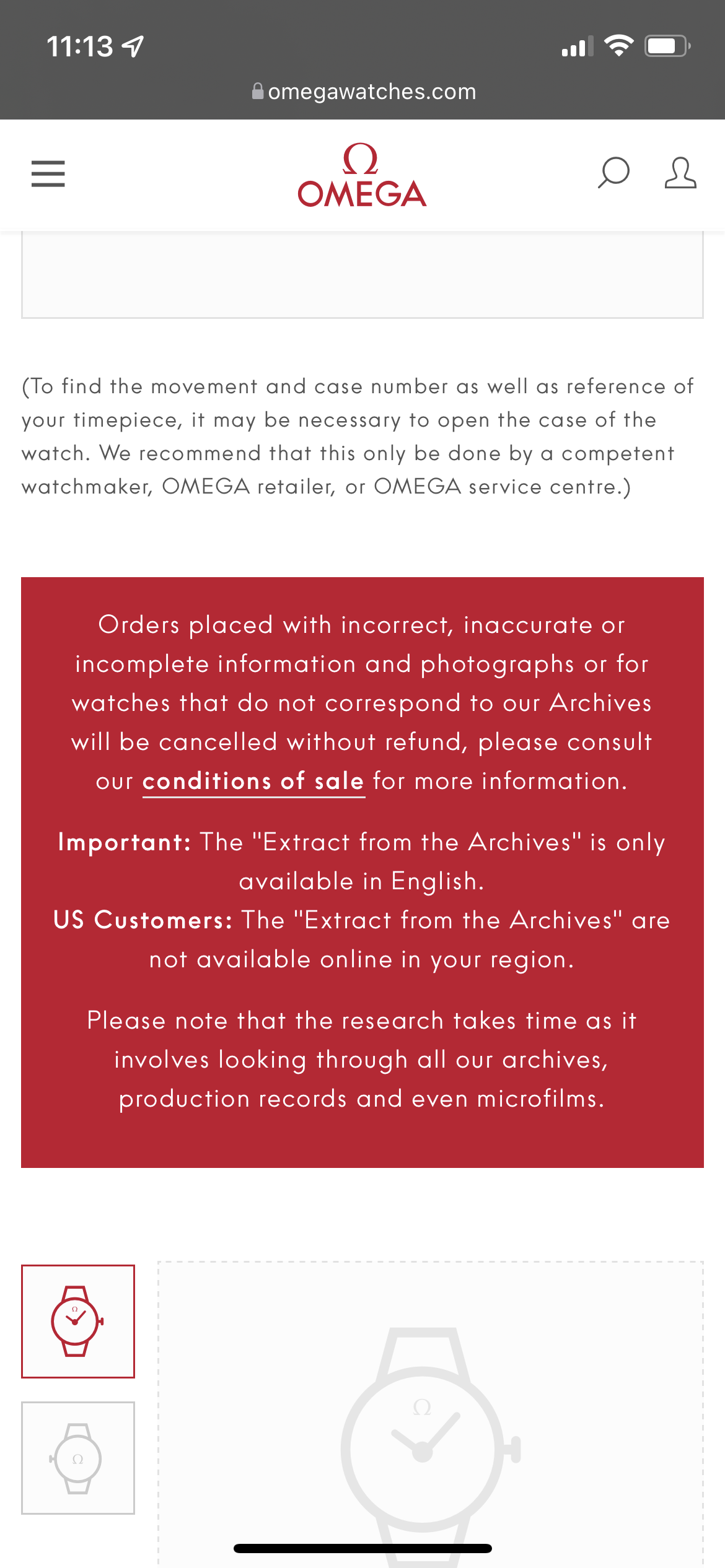Open the search magnifier icon

tap(613, 173)
